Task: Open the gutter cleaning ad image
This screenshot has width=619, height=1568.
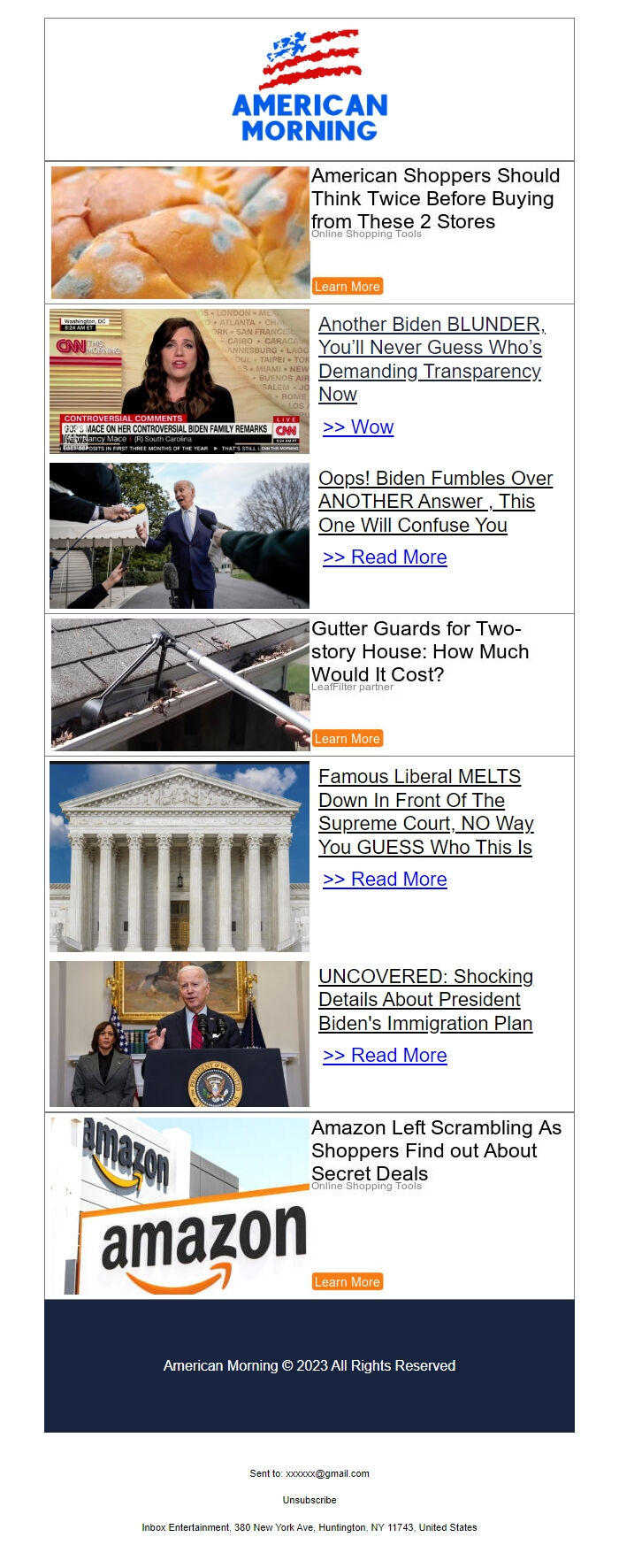Action: [x=180, y=685]
